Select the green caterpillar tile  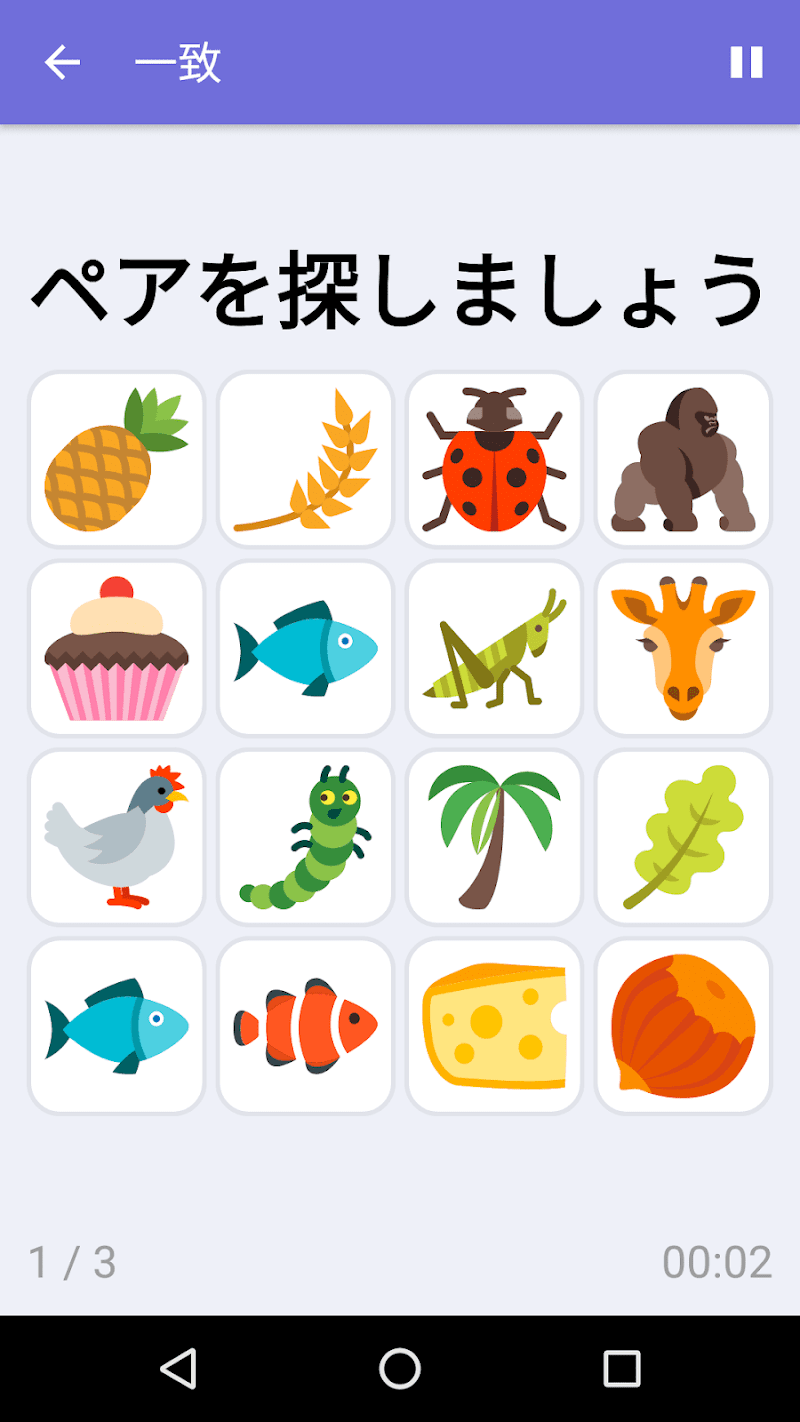pyautogui.click(x=306, y=838)
